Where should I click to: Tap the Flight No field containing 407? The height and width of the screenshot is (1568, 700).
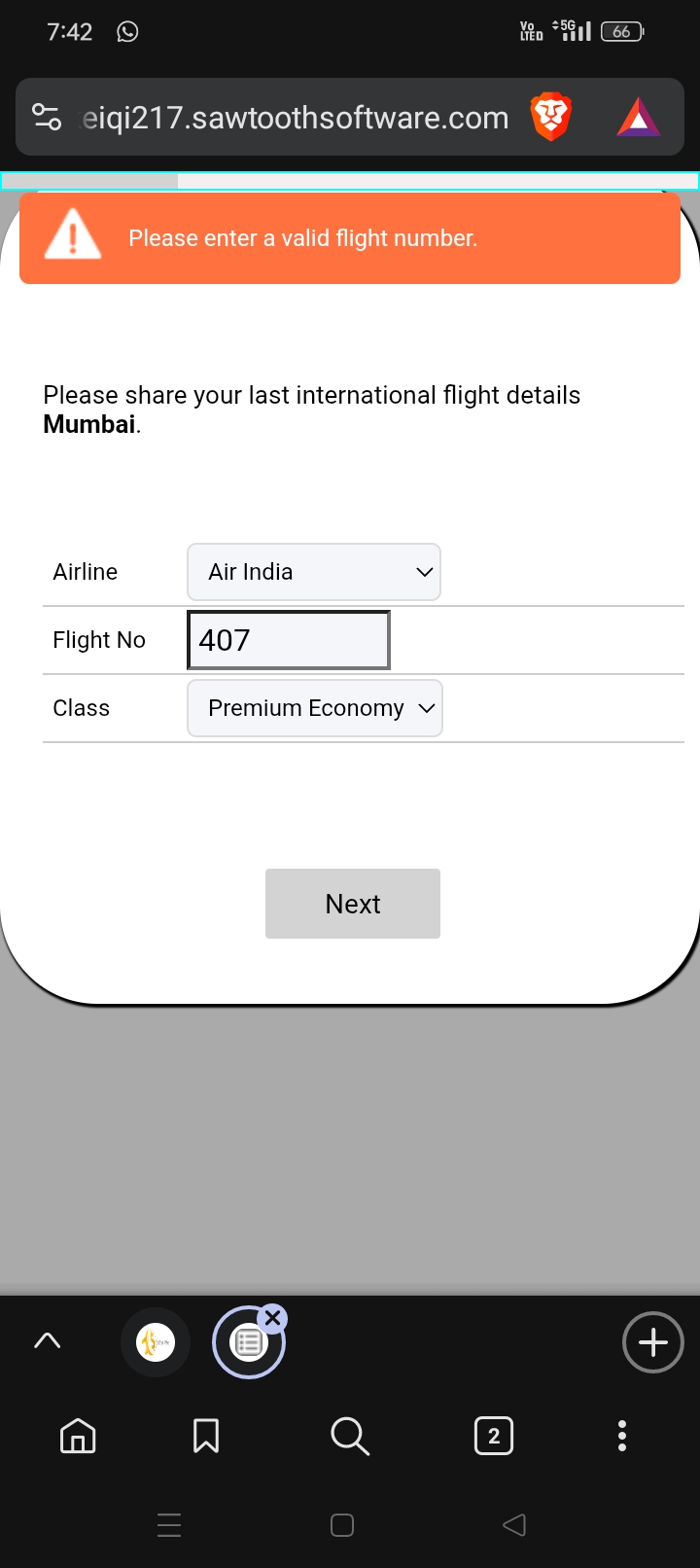289,640
